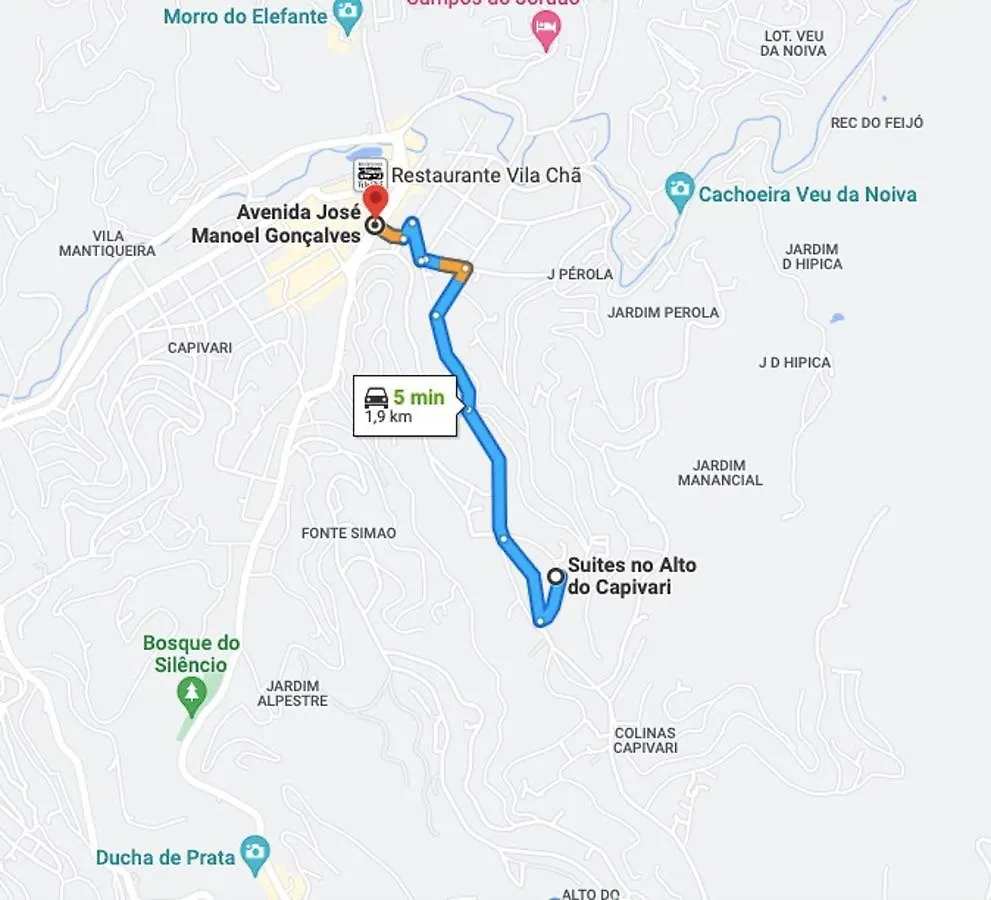
Task: Open the Campos do Jordão hotel marker
Action: 545,32
